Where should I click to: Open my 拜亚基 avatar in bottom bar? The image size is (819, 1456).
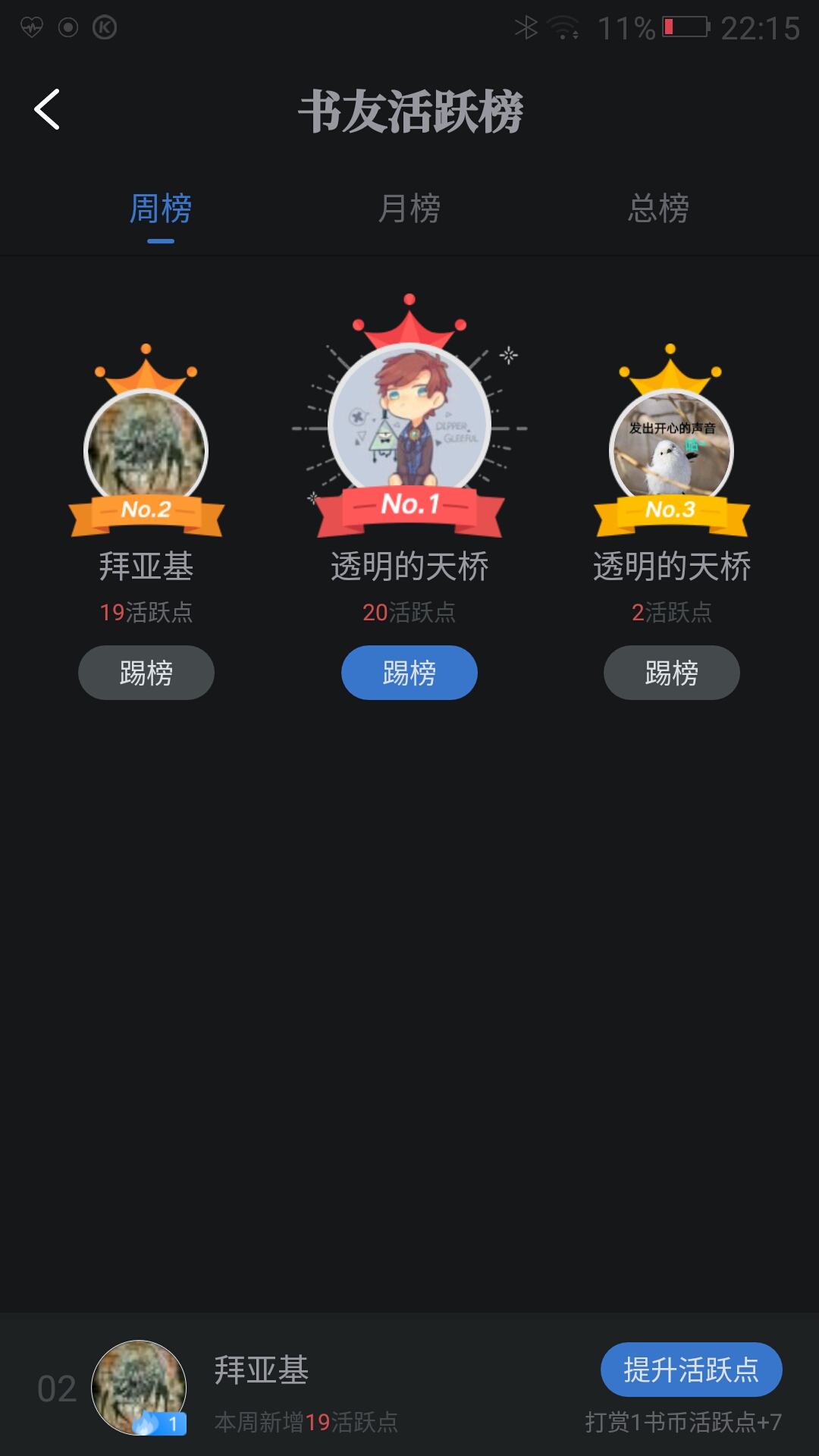point(139,1388)
